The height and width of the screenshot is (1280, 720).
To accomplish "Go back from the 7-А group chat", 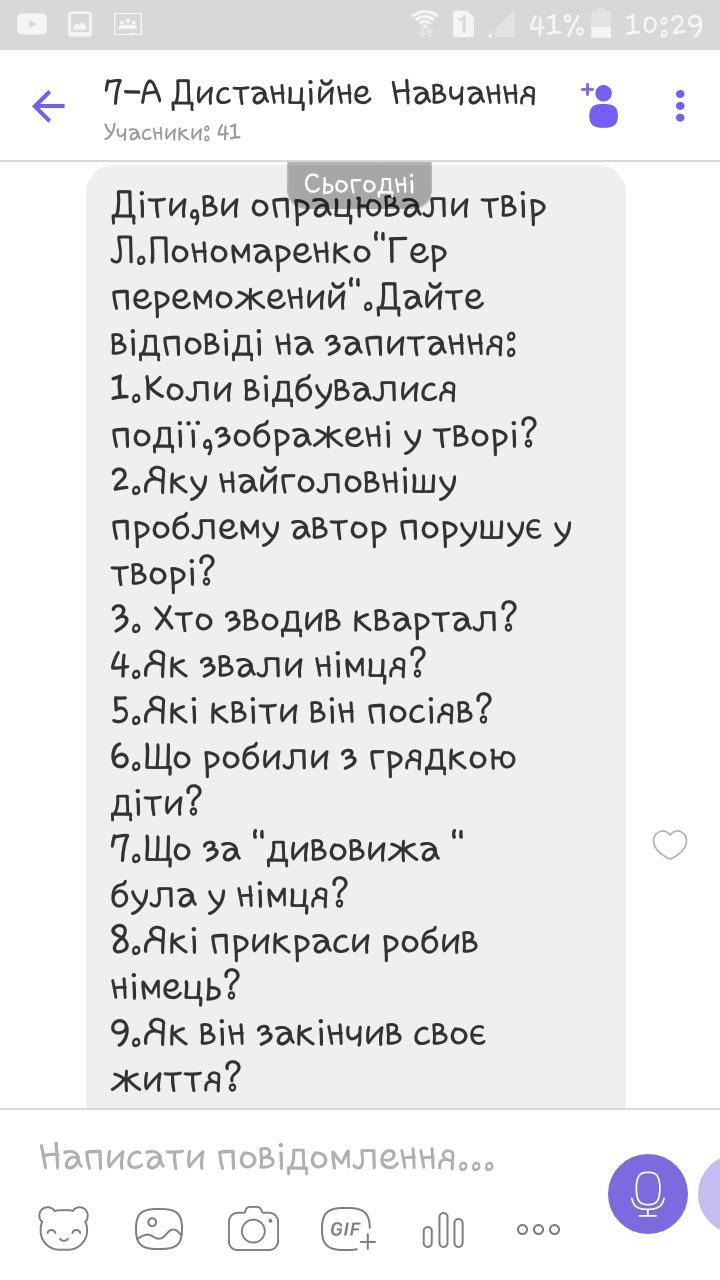I will (48, 106).
